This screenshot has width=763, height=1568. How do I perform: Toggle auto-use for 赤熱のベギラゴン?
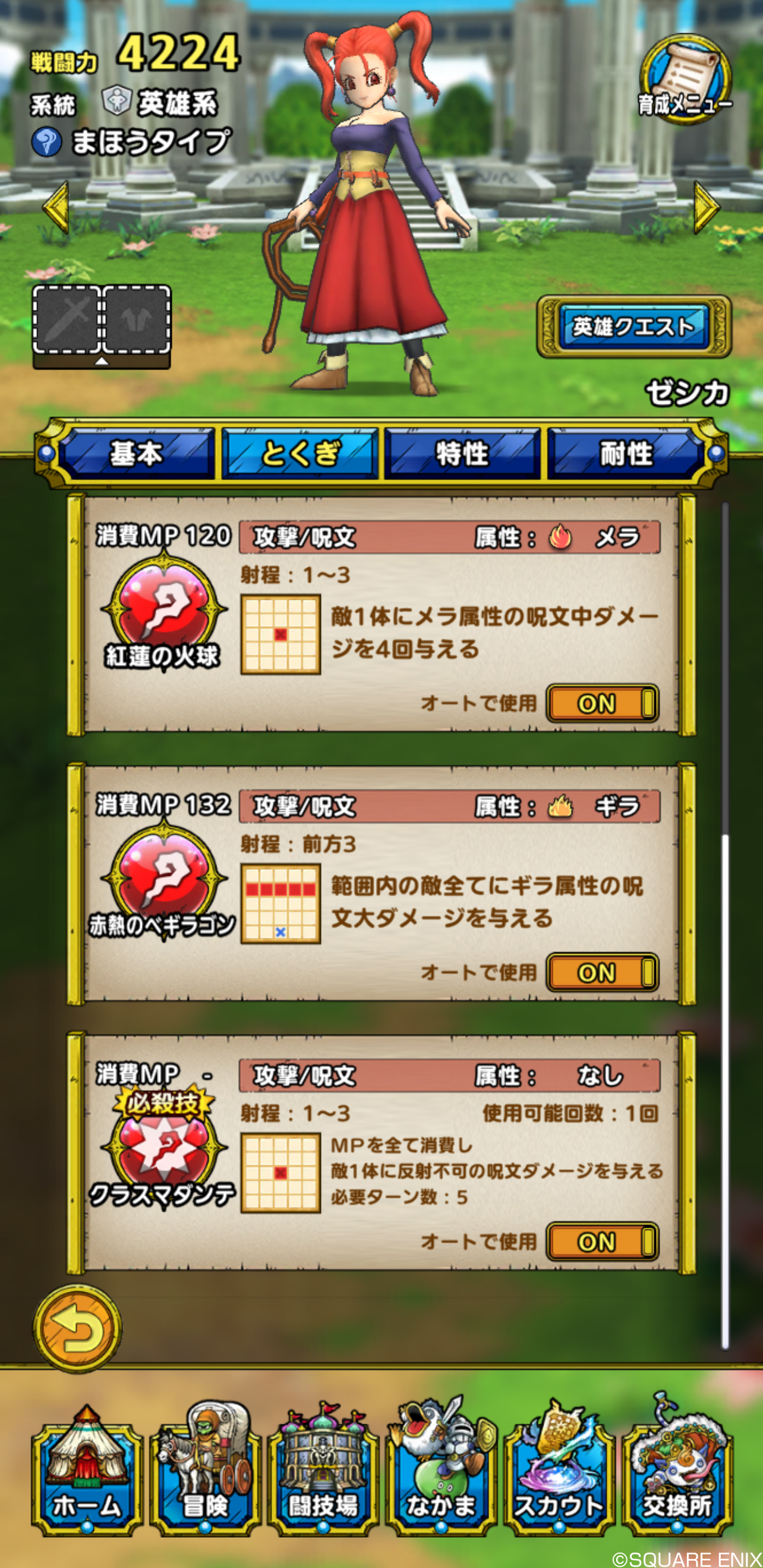point(601,972)
